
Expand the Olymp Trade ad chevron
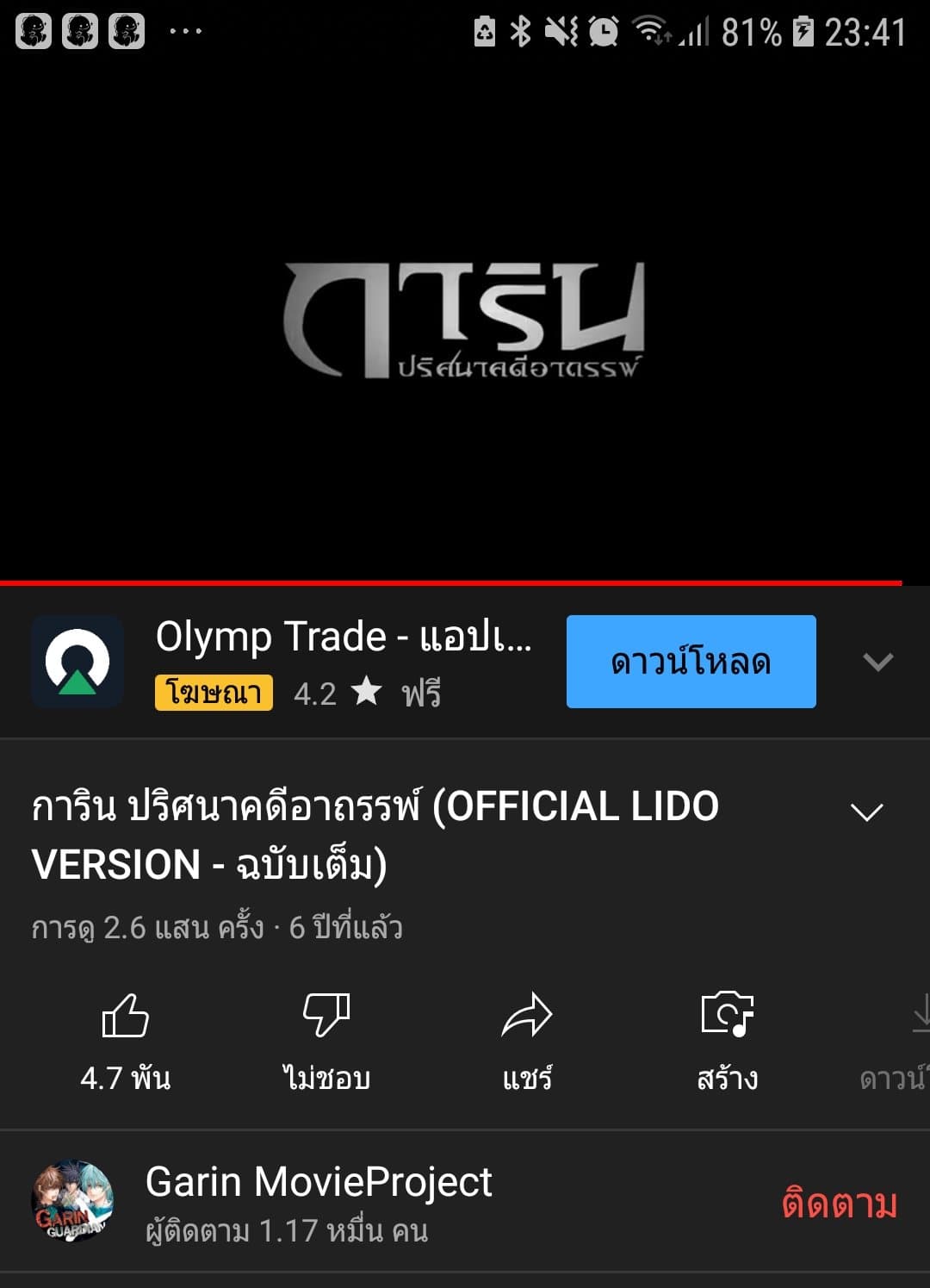click(877, 662)
